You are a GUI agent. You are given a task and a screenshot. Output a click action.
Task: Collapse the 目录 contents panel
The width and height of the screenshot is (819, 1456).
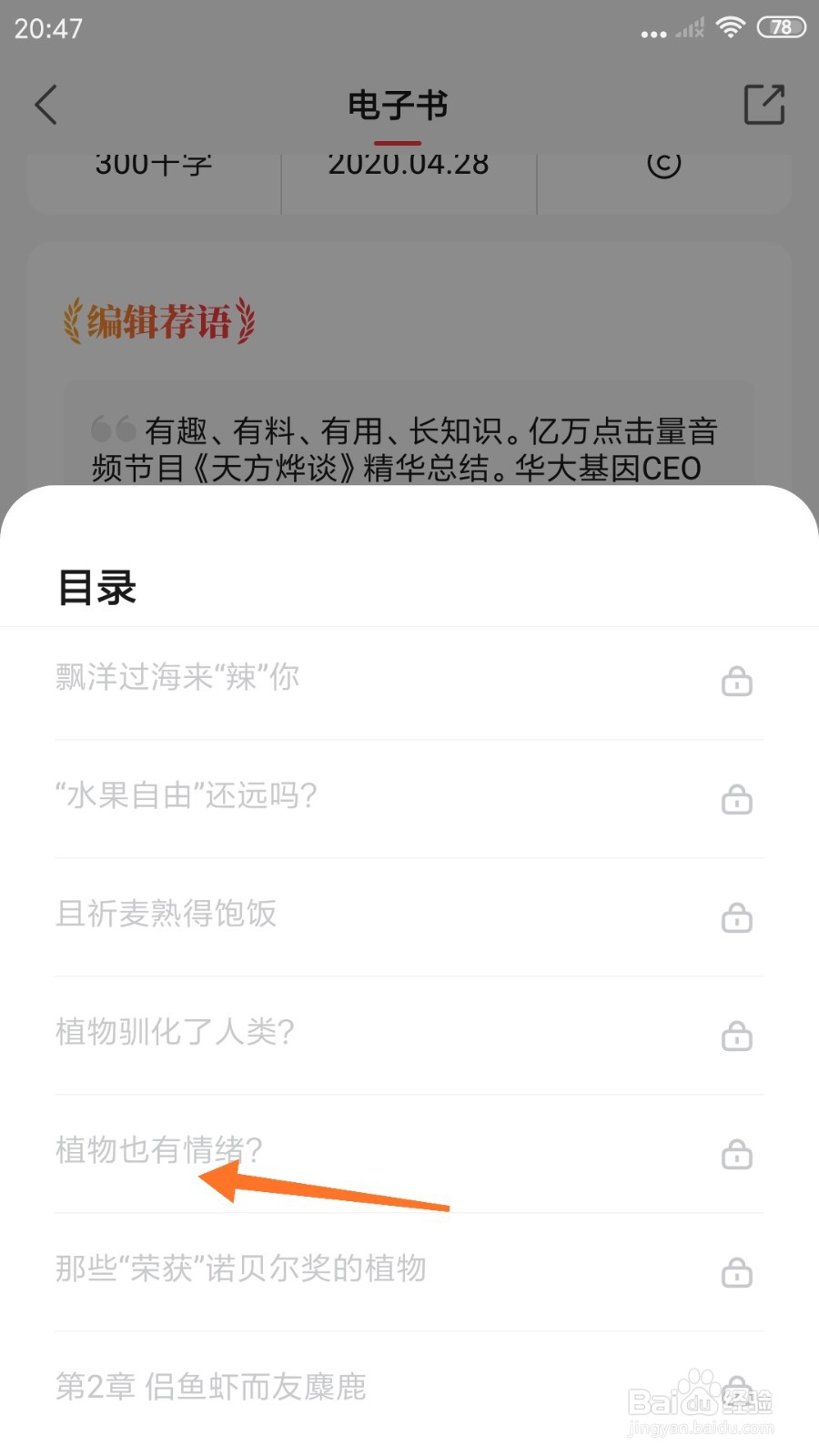tap(97, 588)
